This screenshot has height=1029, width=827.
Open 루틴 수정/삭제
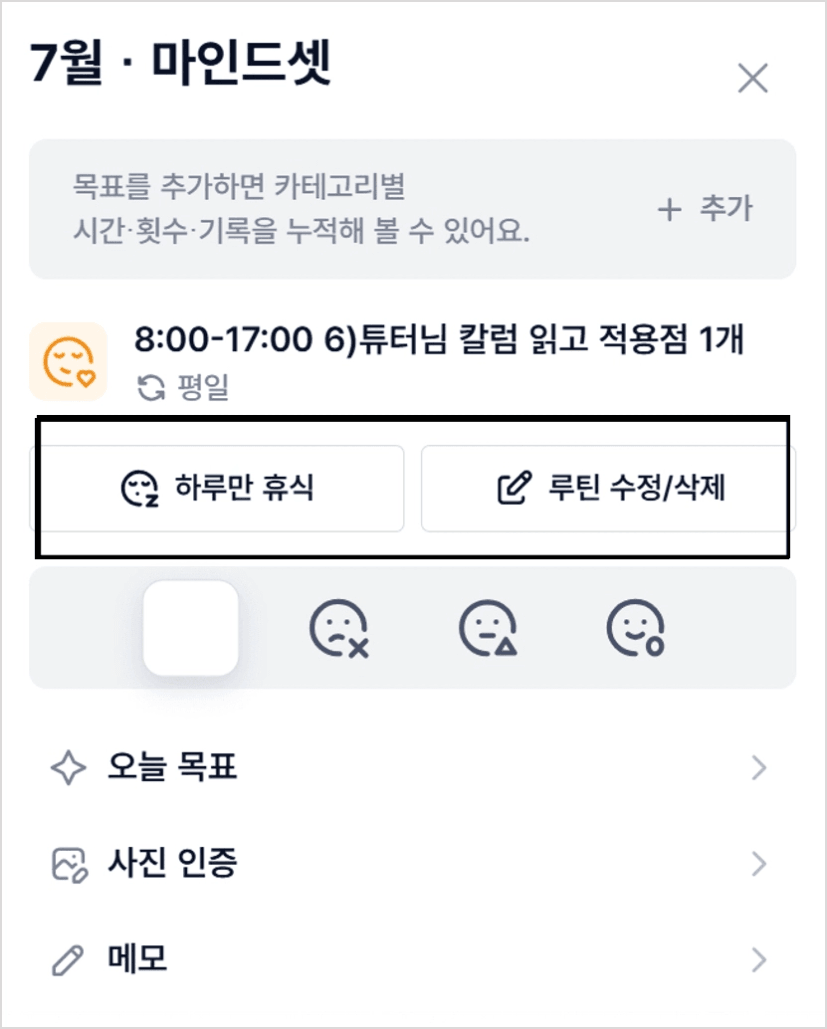(x=608, y=488)
